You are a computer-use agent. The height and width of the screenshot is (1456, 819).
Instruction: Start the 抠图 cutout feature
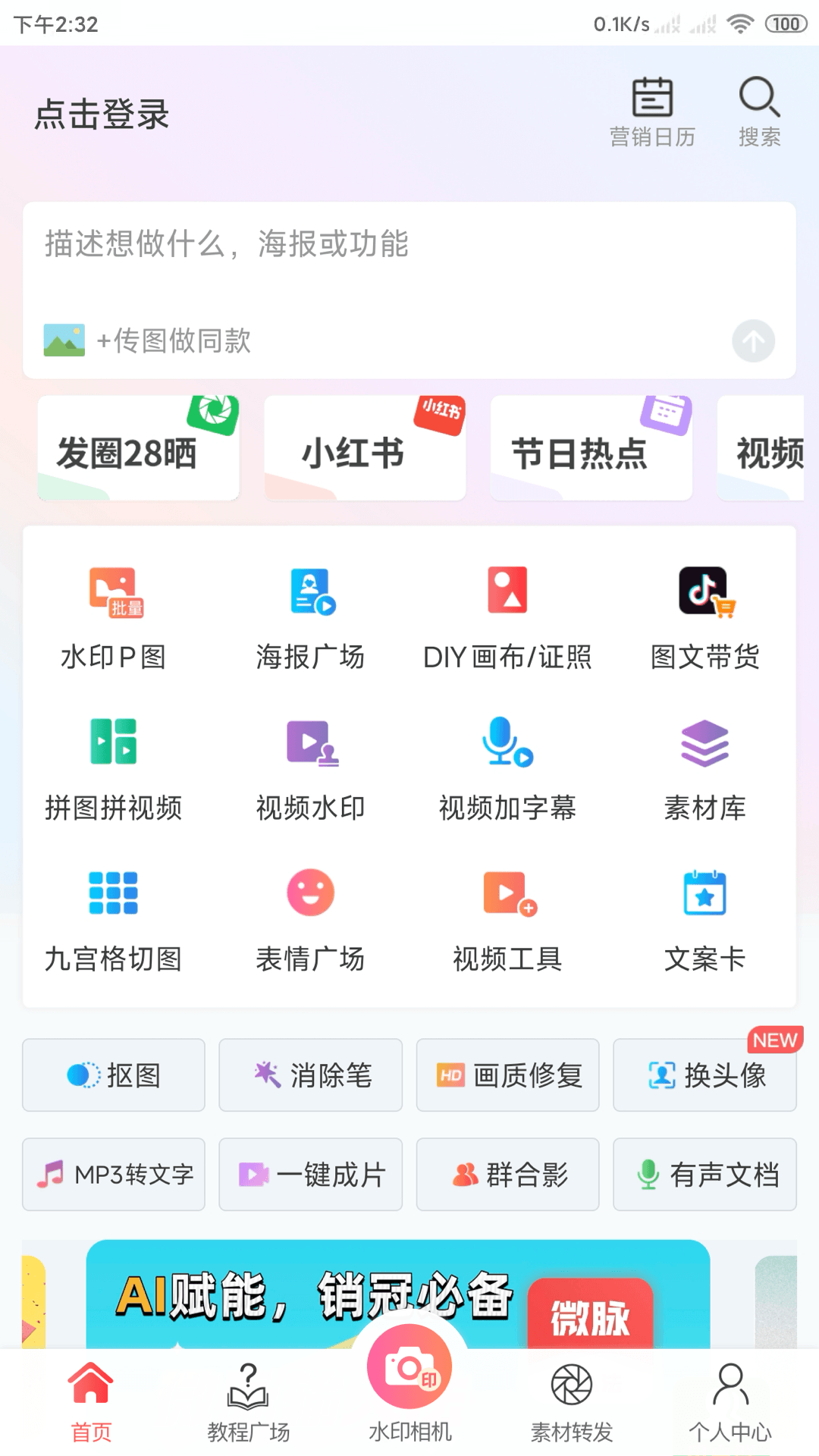point(114,1075)
